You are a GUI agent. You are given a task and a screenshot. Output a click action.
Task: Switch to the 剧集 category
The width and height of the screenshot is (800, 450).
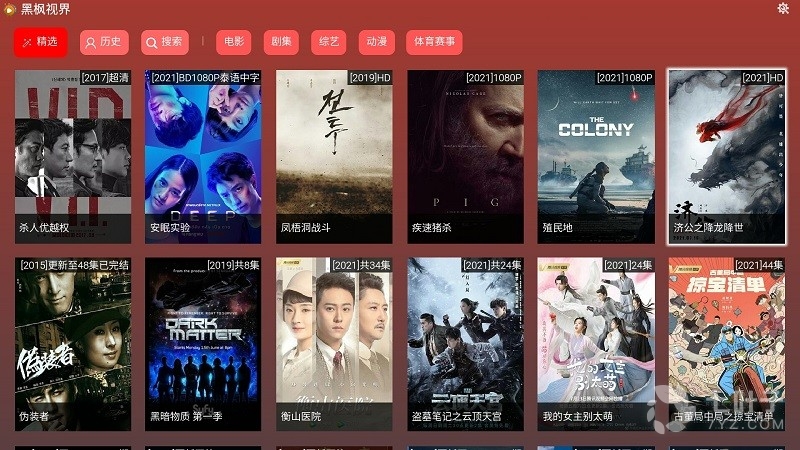pyautogui.click(x=282, y=42)
